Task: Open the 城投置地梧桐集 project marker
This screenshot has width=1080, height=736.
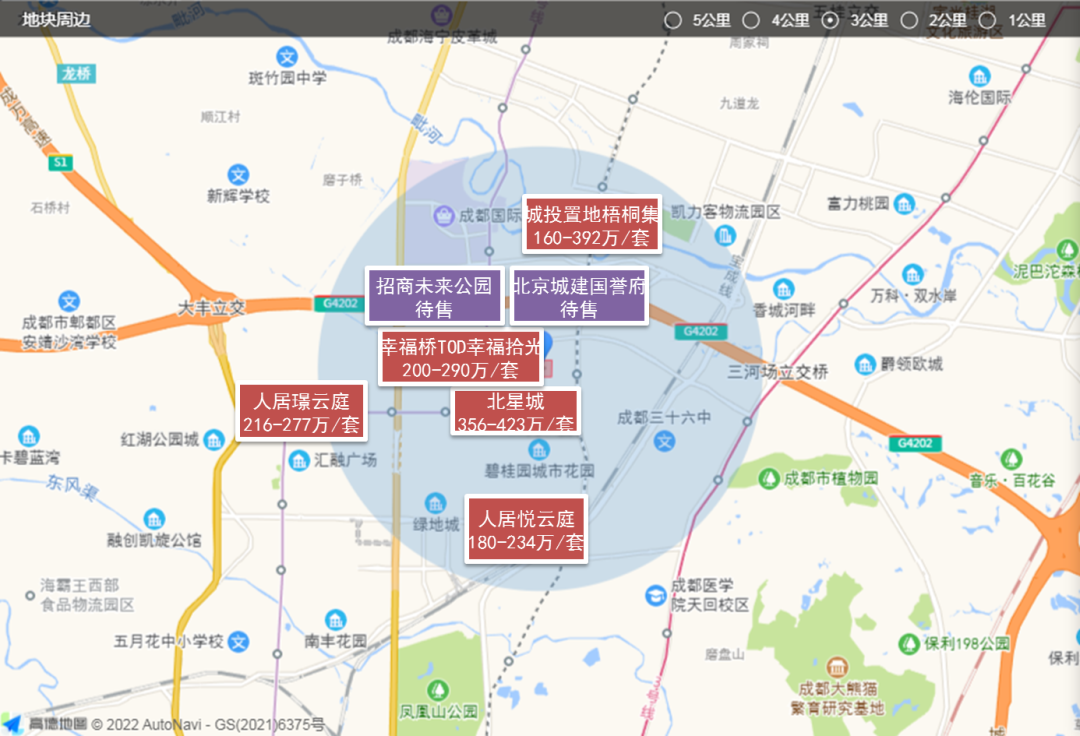Action: click(x=591, y=225)
